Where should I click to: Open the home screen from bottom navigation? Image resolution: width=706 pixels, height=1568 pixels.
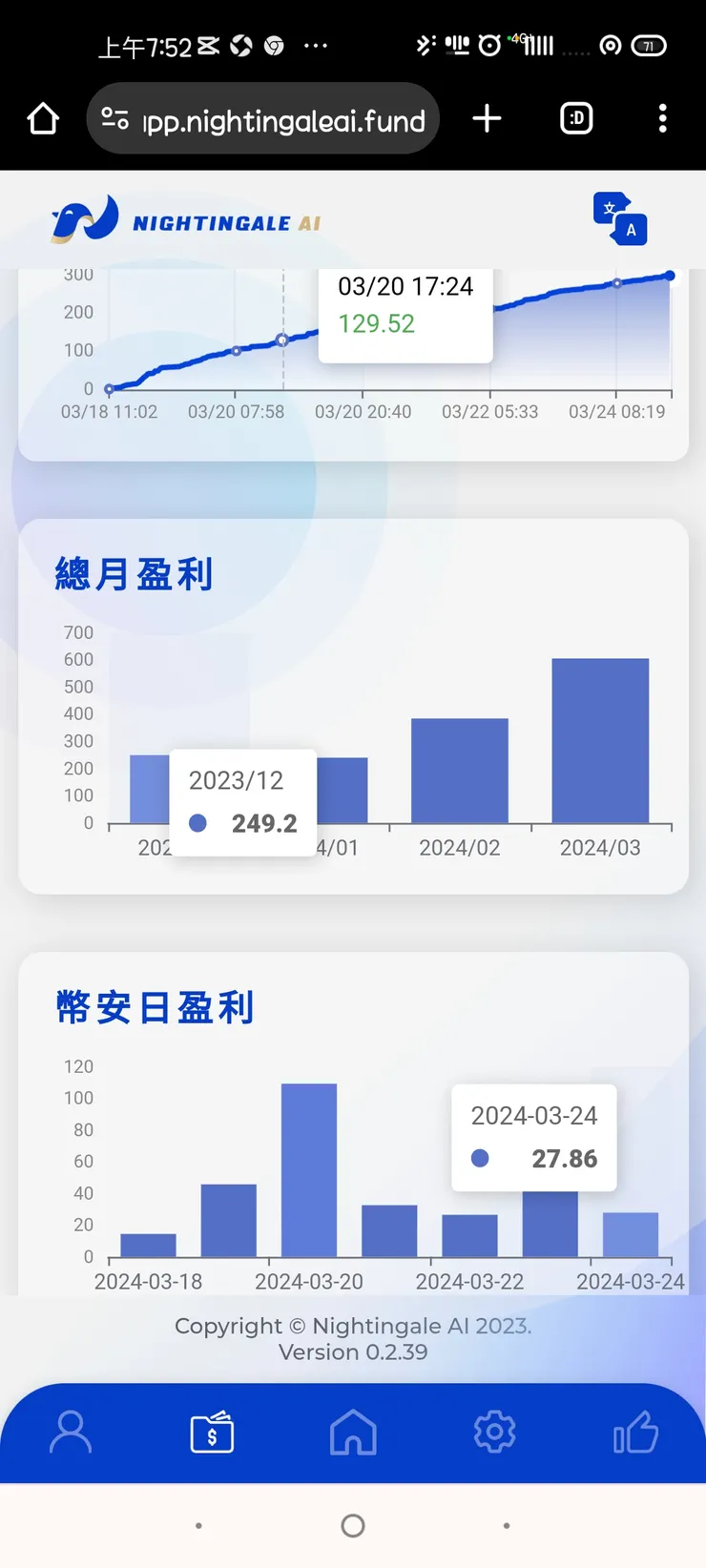353,1432
